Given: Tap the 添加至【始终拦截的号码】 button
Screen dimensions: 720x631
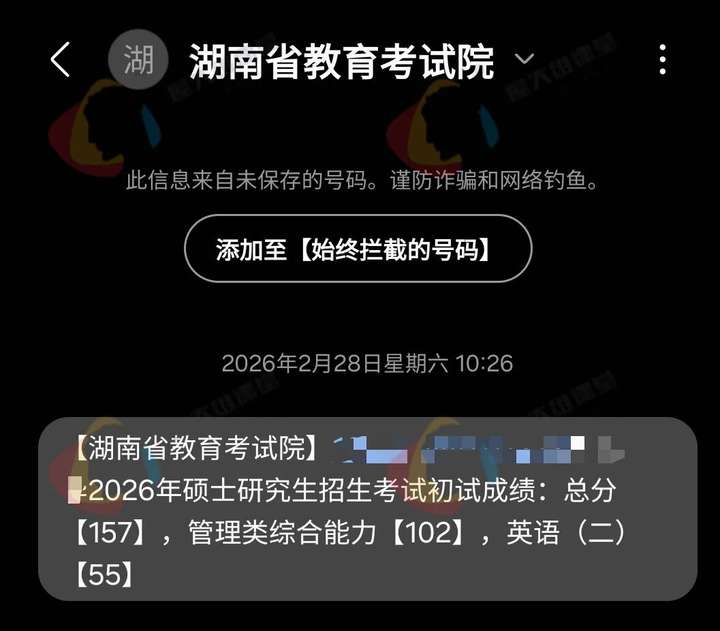Looking at the screenshot, I should [357, 249].
